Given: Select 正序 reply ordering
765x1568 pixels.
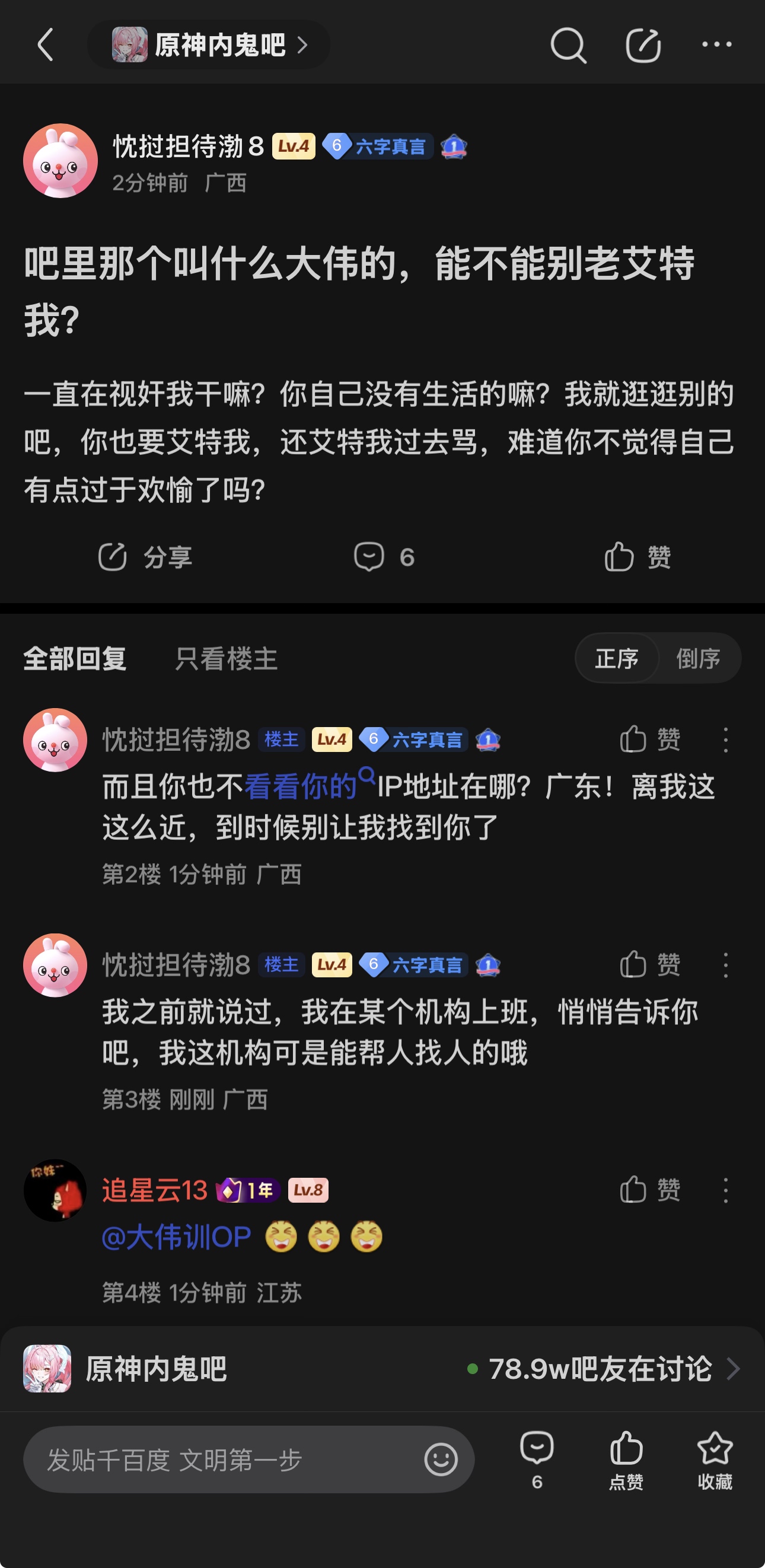Looking at the screenshot, I should (617, 659).
